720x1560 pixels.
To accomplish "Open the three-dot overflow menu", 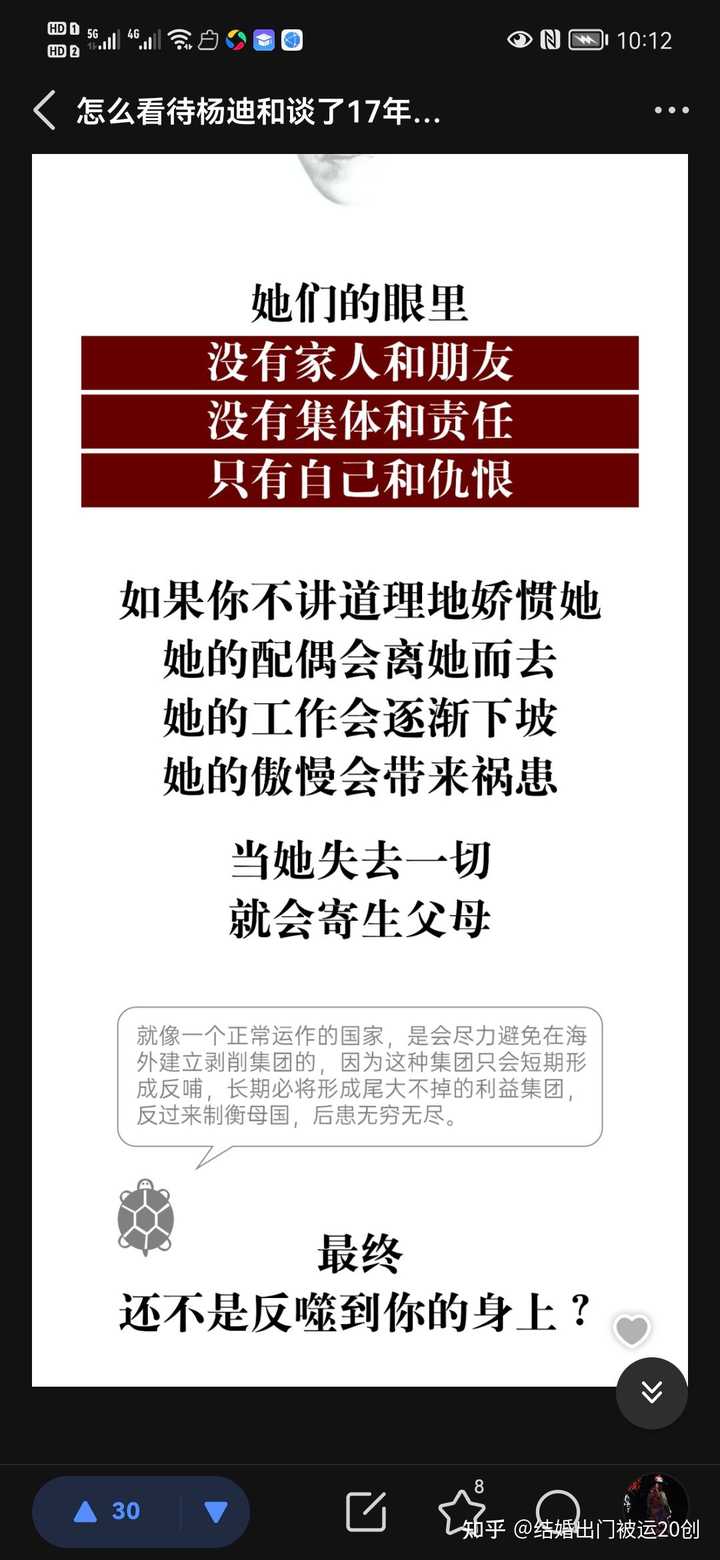I will [x=671, y=111].
